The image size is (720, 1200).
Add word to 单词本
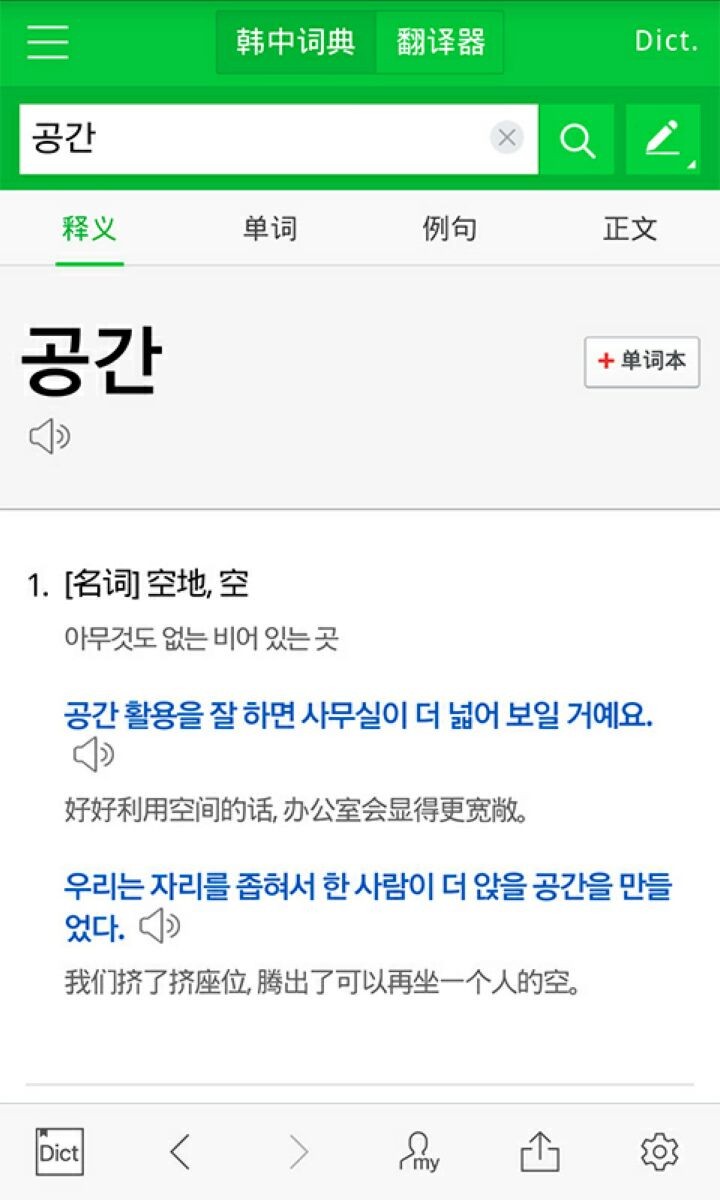(642, 362)
